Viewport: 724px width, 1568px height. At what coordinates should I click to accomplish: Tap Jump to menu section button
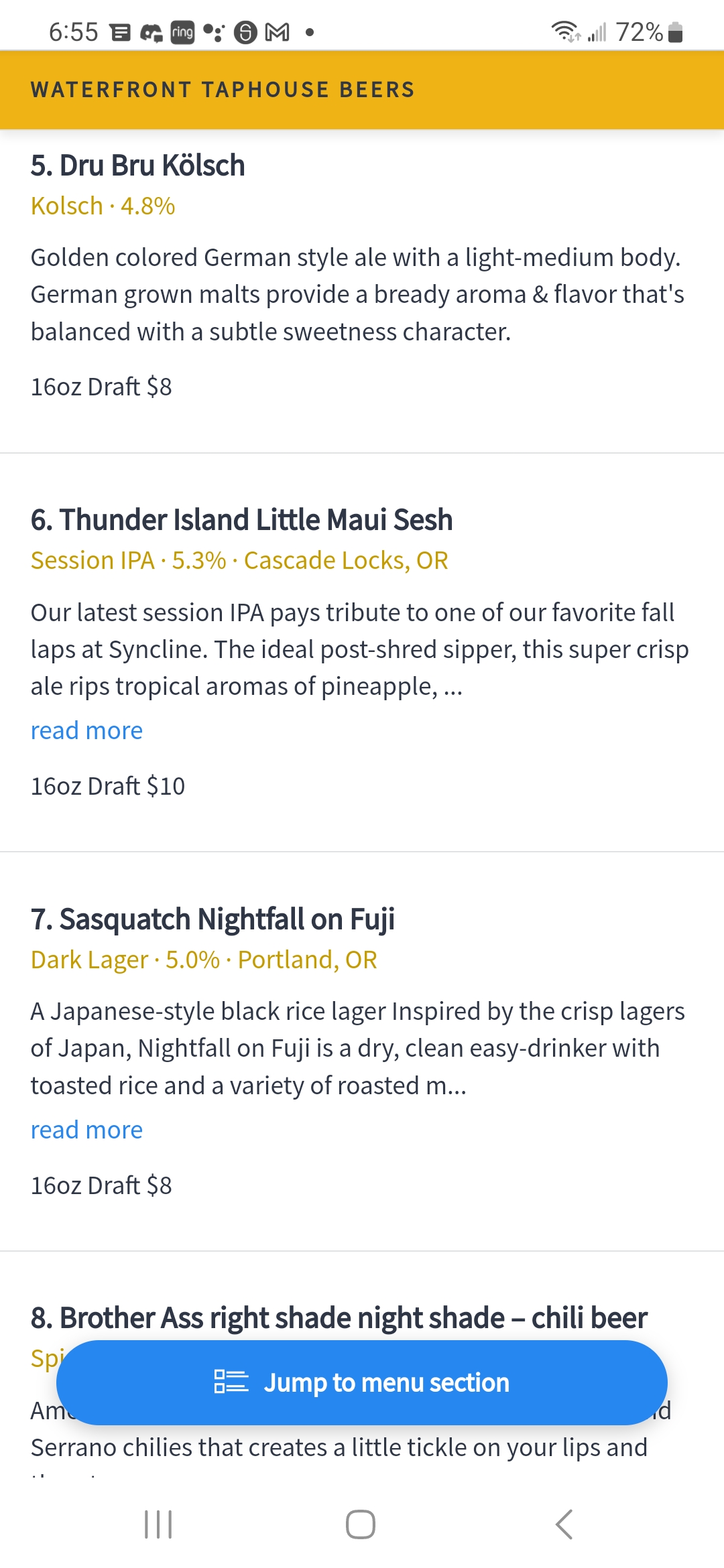click(362, 1382)
